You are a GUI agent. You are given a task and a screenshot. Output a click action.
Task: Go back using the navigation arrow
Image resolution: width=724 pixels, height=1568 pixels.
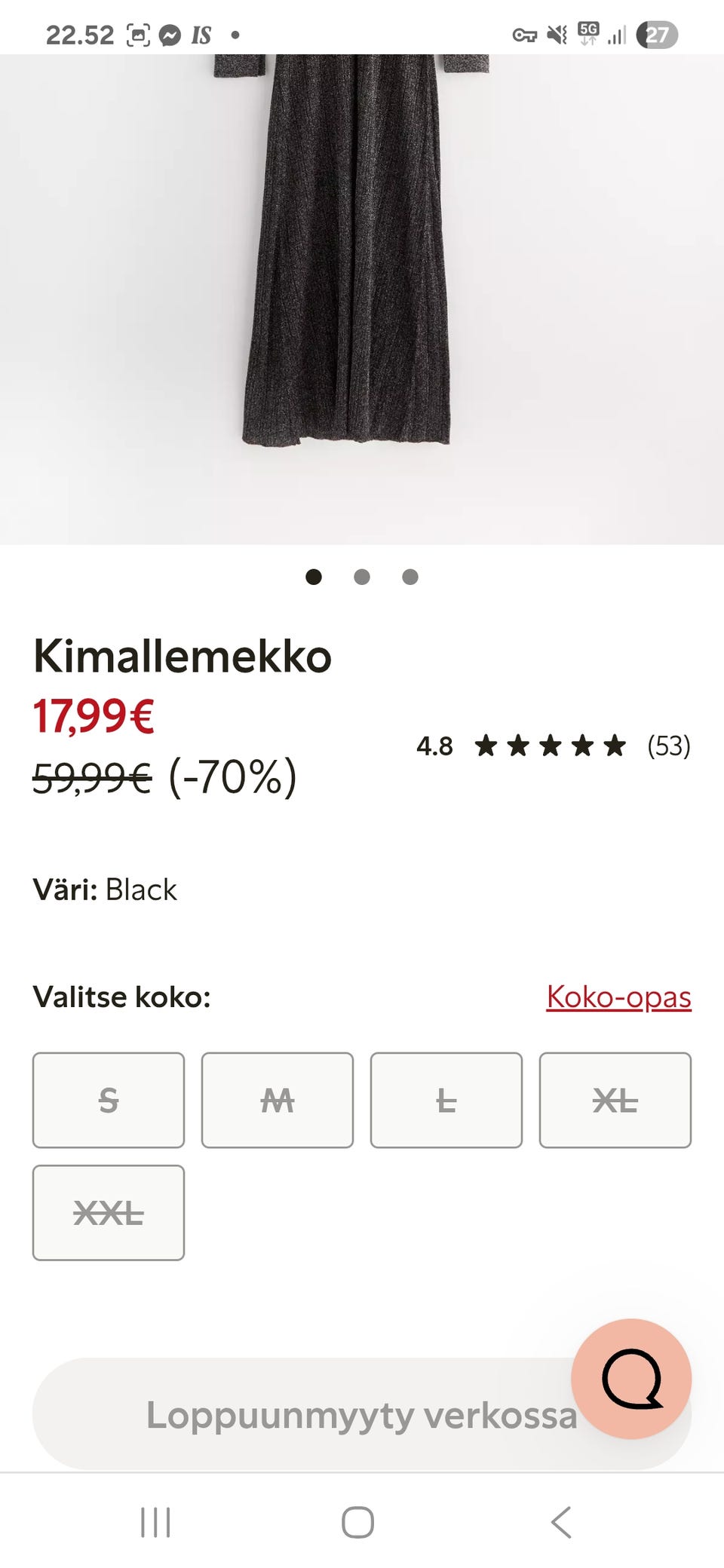pos(561,1522)
